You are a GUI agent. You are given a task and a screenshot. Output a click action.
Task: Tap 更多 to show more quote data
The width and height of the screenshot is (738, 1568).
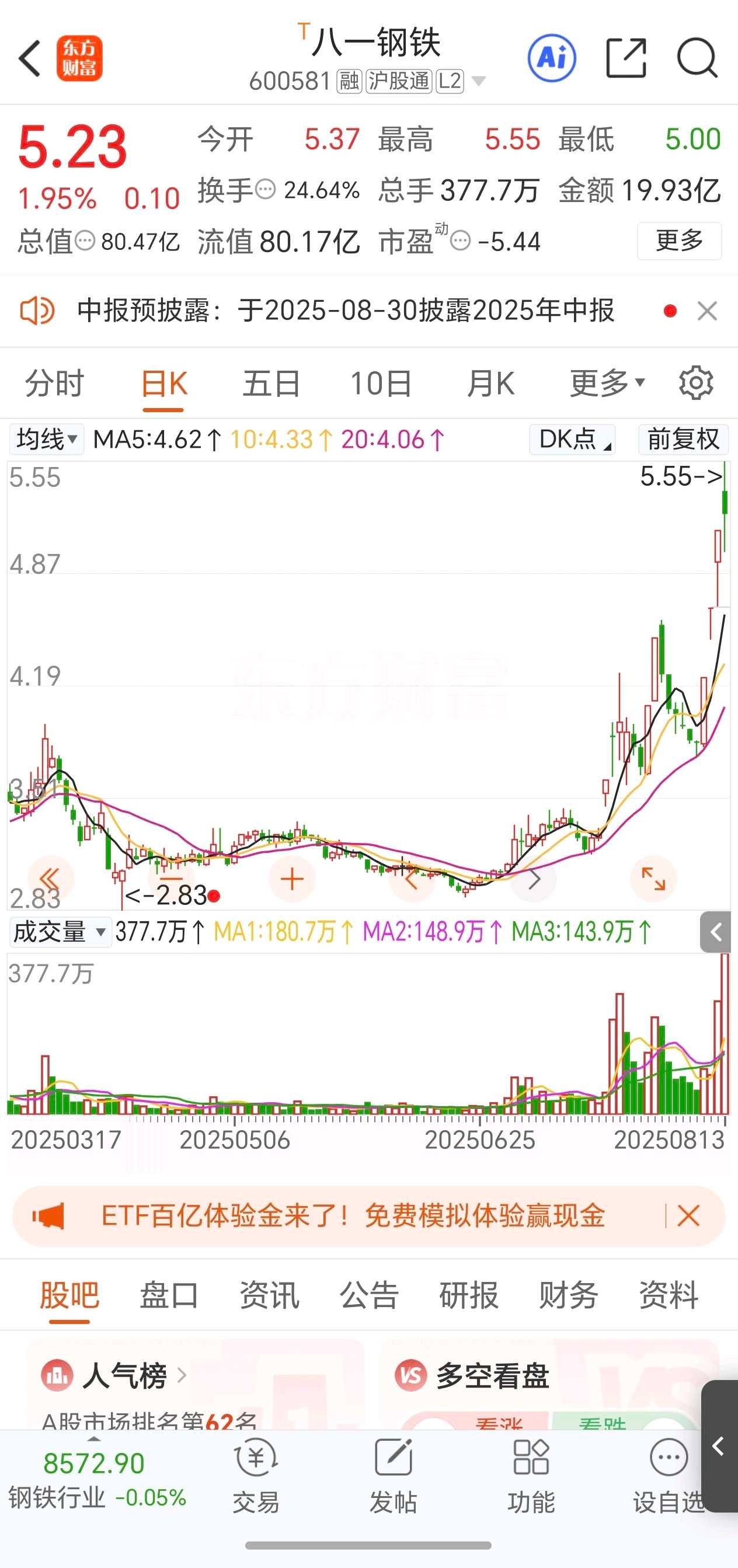click(x=680, y=241)
